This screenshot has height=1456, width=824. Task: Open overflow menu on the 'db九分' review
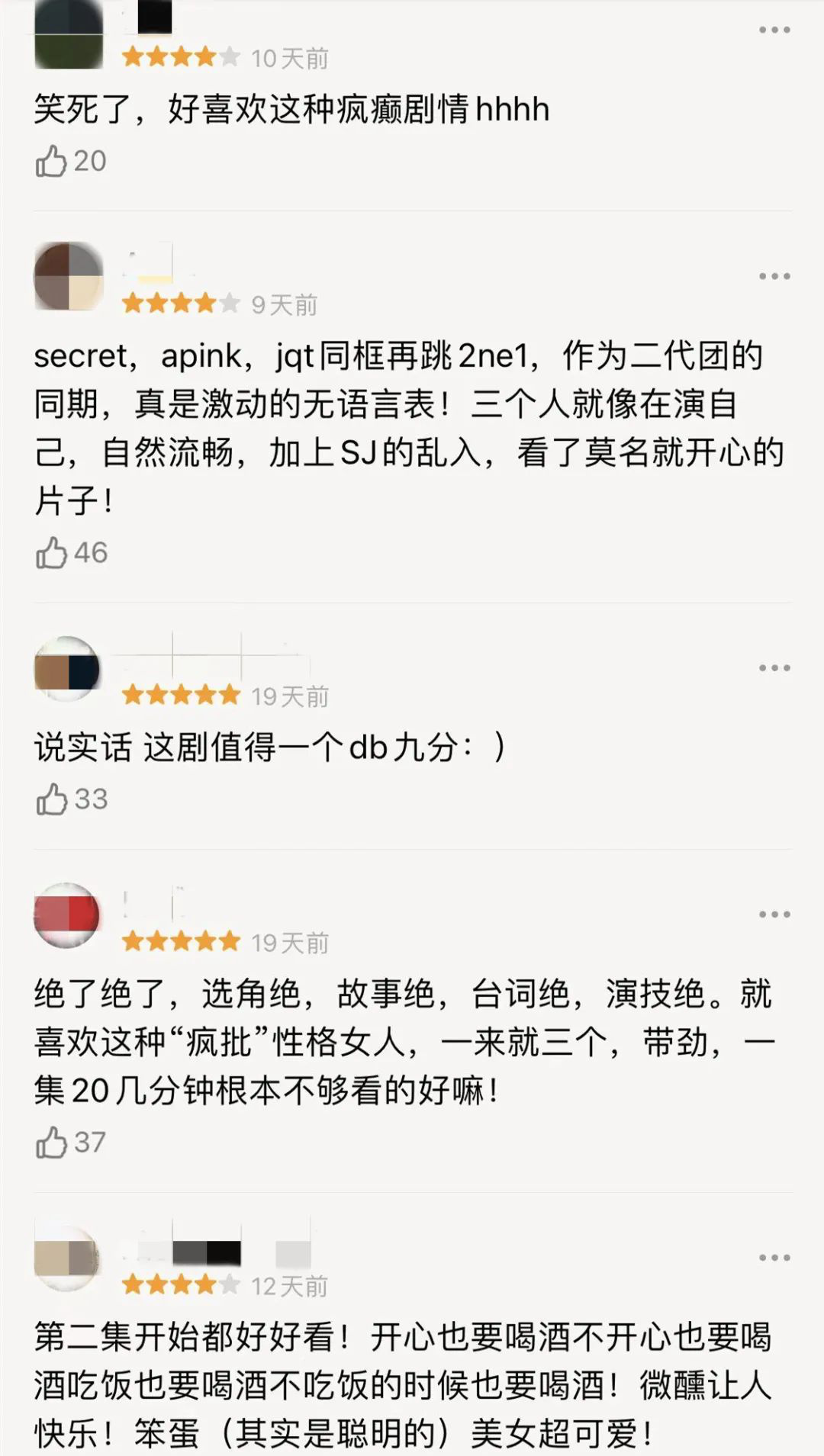point(774,667)
